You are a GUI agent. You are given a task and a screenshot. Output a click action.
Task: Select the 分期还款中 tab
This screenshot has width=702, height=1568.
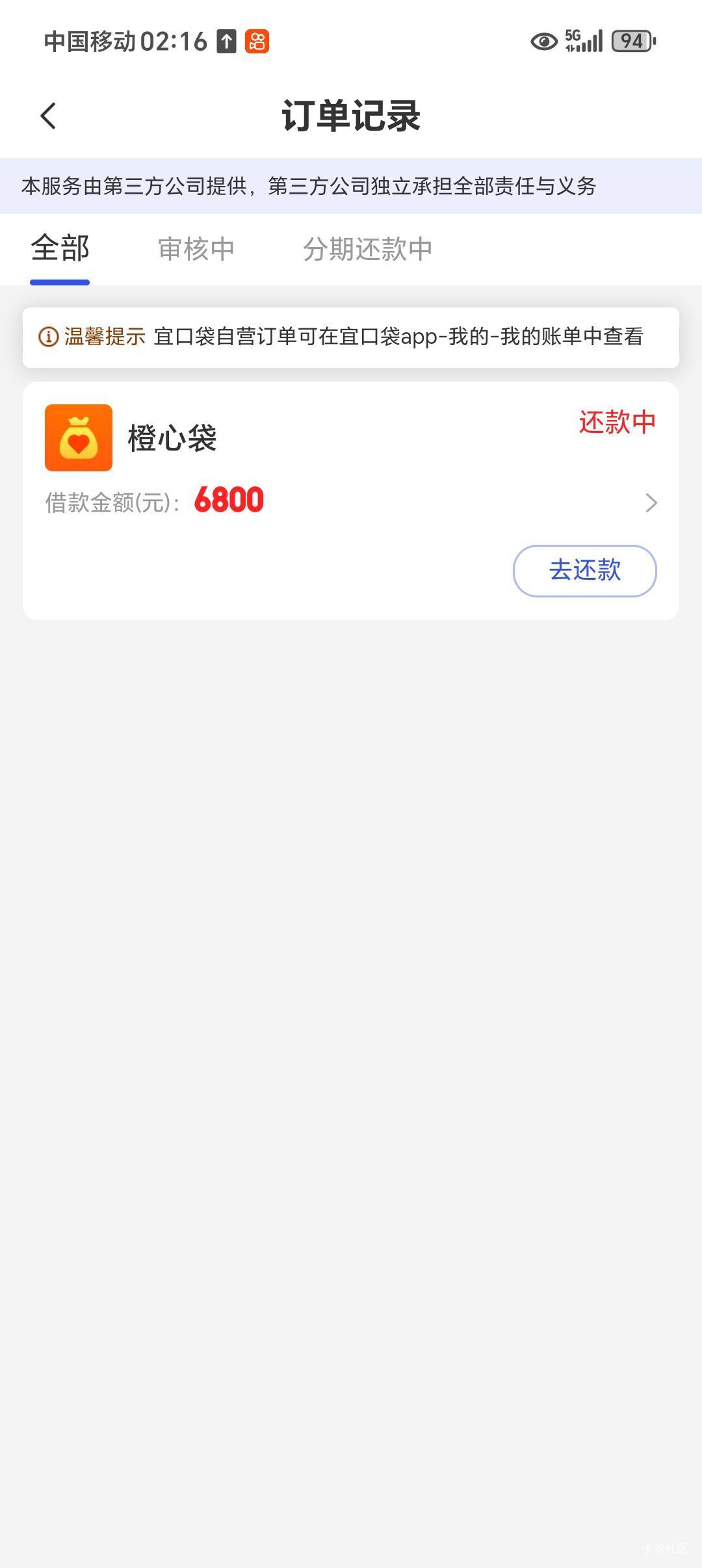367,249
